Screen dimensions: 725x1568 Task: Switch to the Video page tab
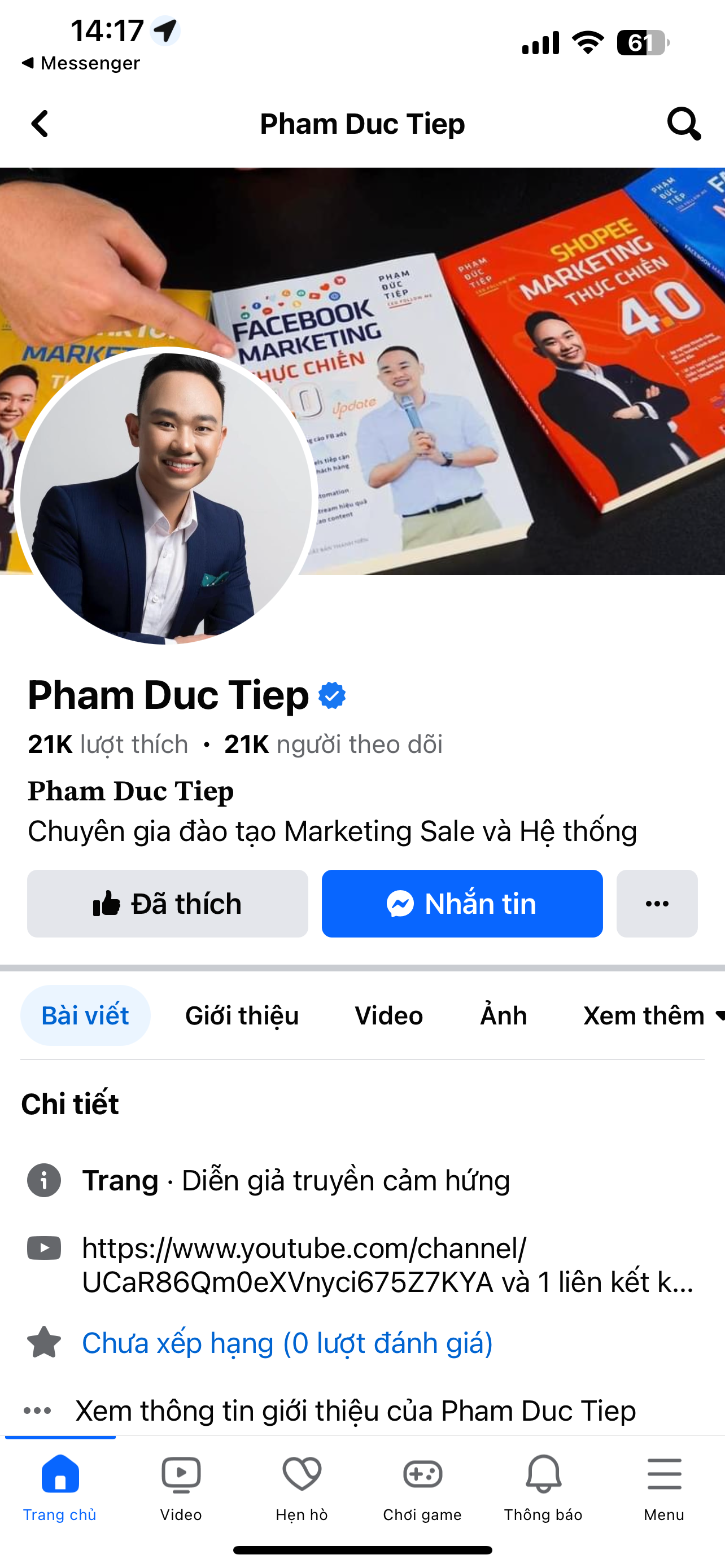pos(388,1015)
